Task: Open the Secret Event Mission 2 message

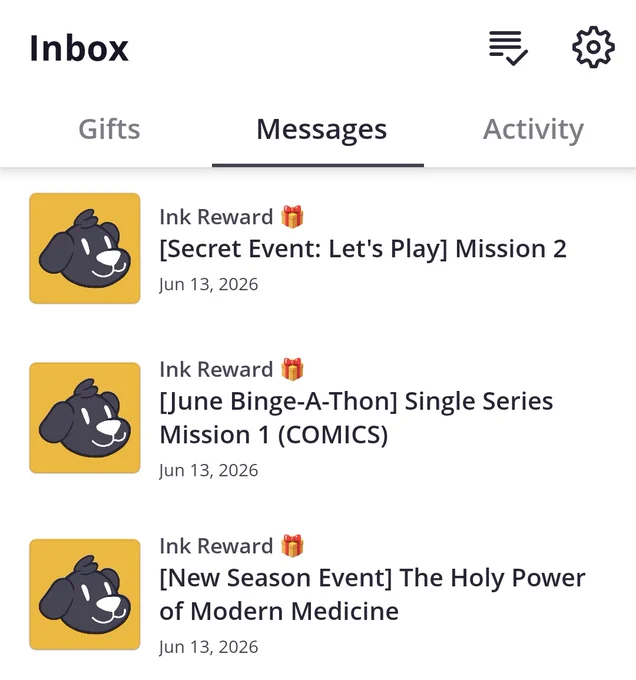Action: 318,248
